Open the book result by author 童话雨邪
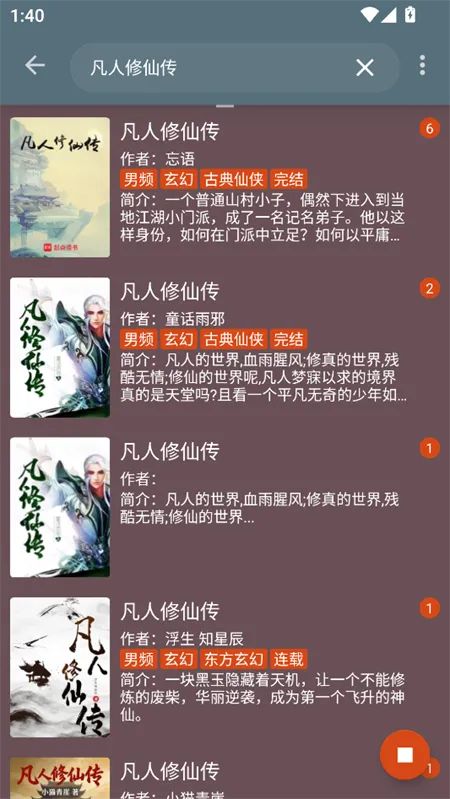Screen dimensions: 450x799 click(x=225, y=348)
